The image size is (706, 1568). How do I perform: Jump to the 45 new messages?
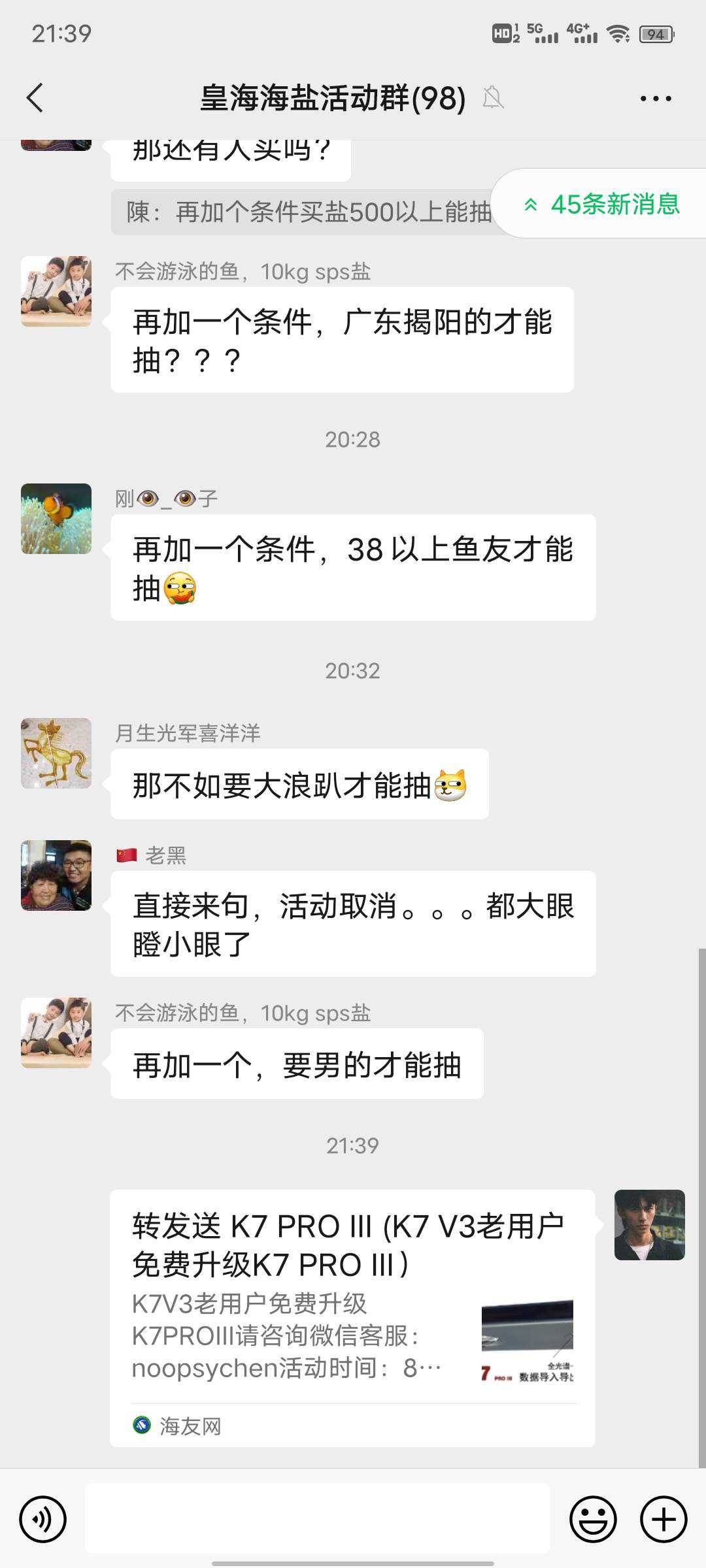coord(601,204)
